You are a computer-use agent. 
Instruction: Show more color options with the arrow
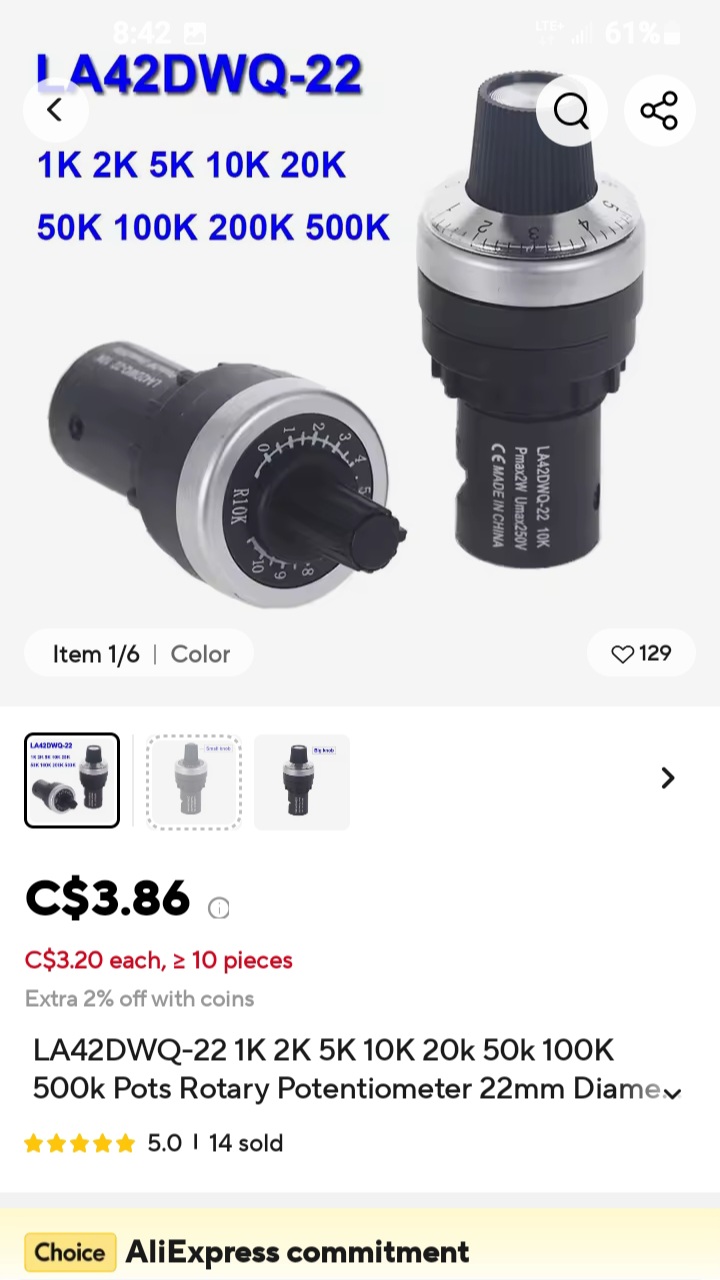668,778
